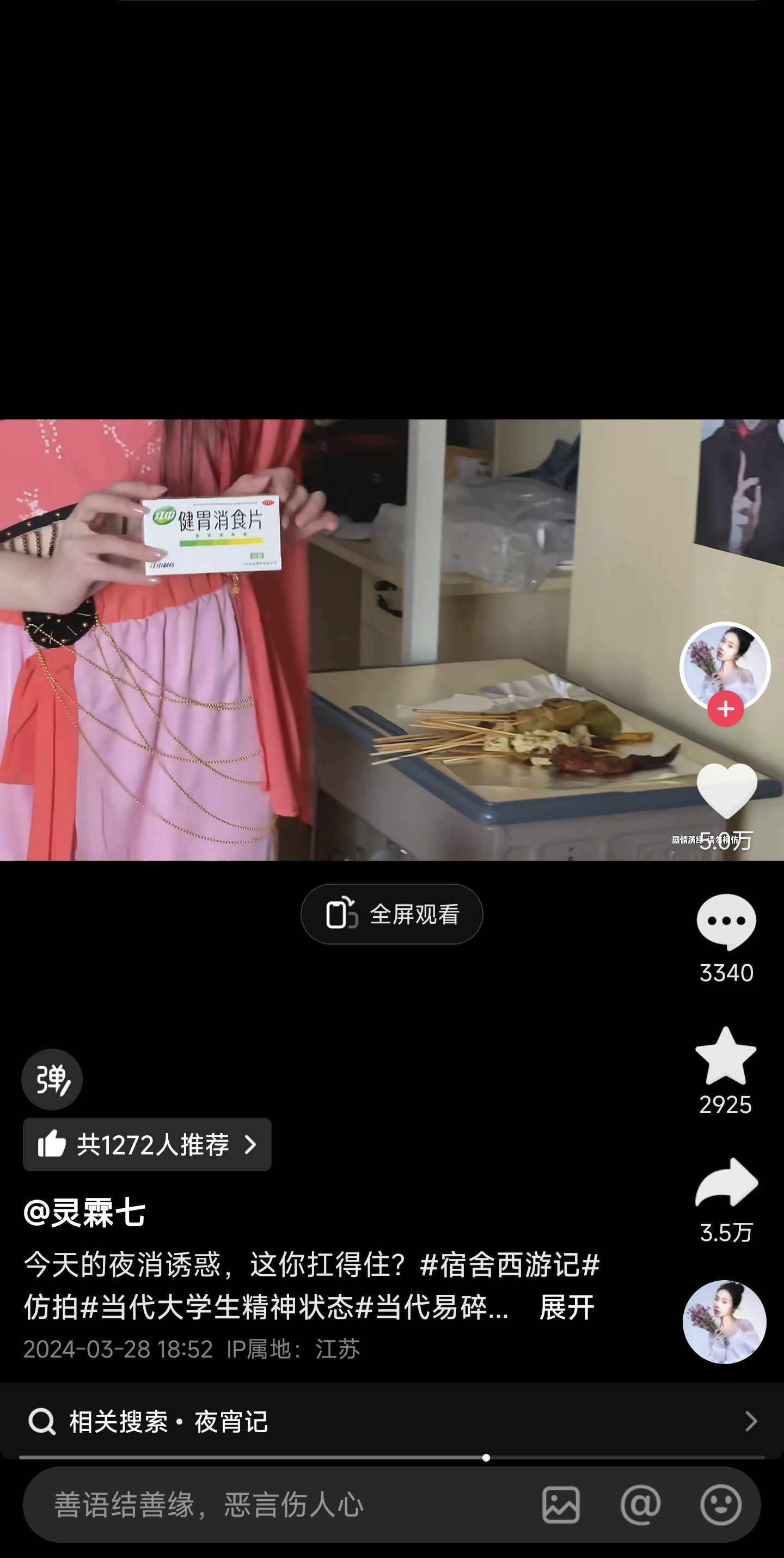Open the spinning music disc
The width and height of the screenshot is (784, 1558).
[724, 1322]
